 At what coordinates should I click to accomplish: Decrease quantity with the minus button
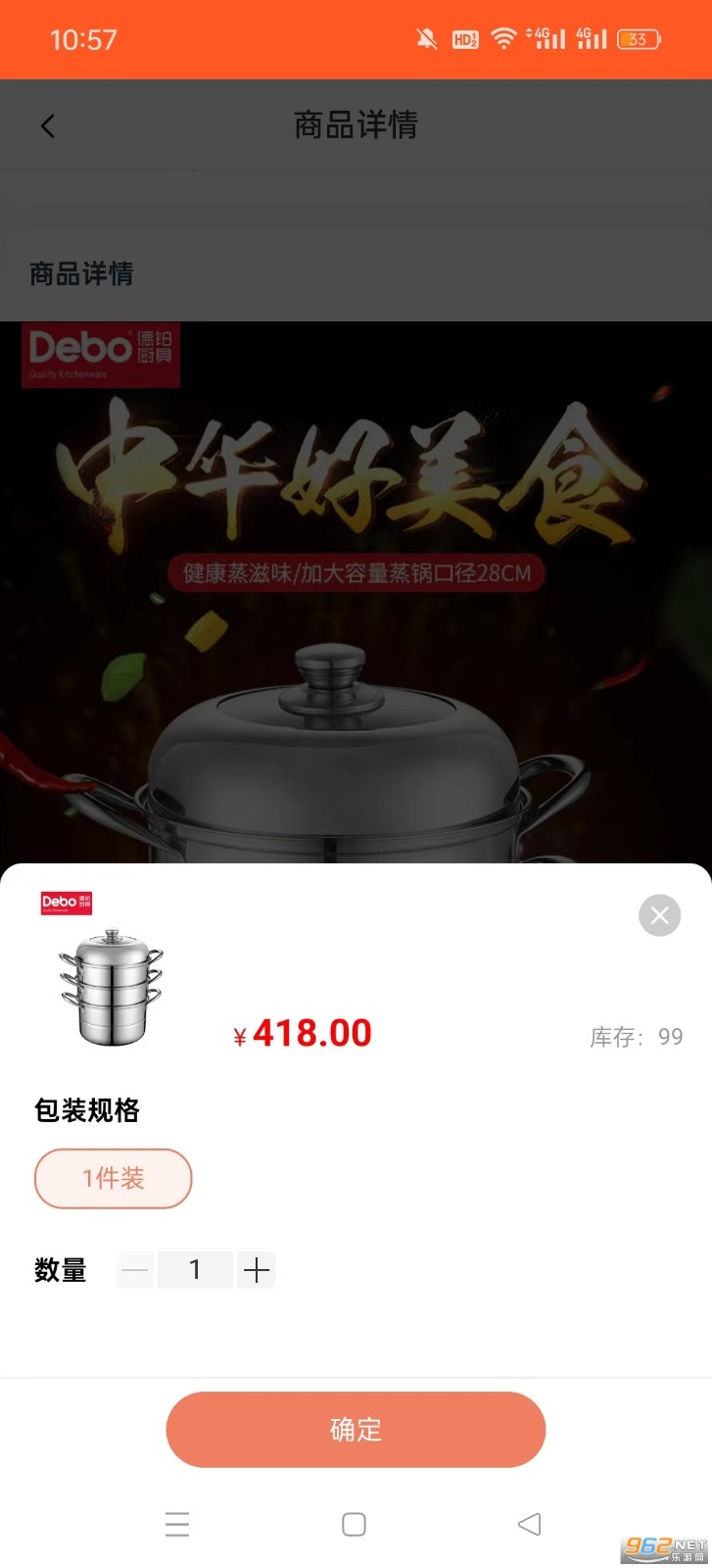135,1270
